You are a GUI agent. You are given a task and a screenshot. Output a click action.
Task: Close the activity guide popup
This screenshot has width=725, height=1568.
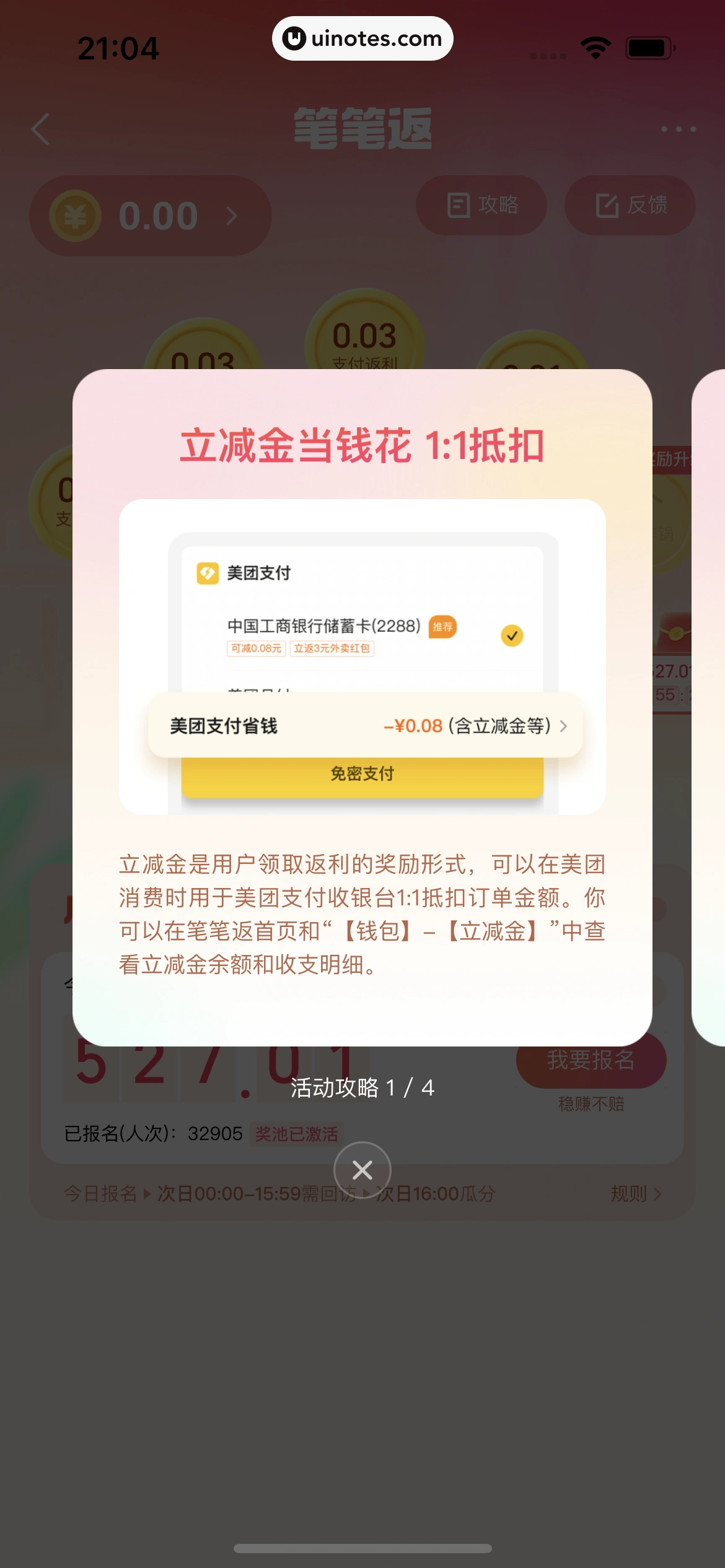point(362,1170)
